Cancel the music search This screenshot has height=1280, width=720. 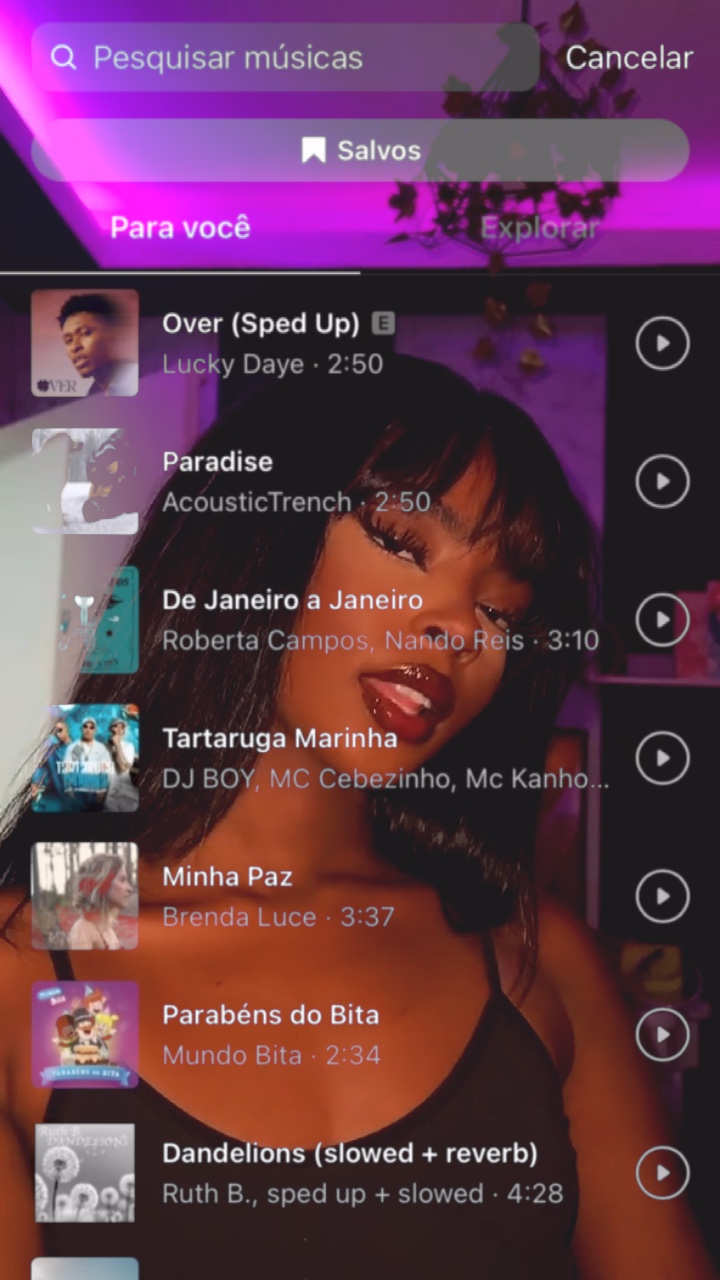point(629,58)
